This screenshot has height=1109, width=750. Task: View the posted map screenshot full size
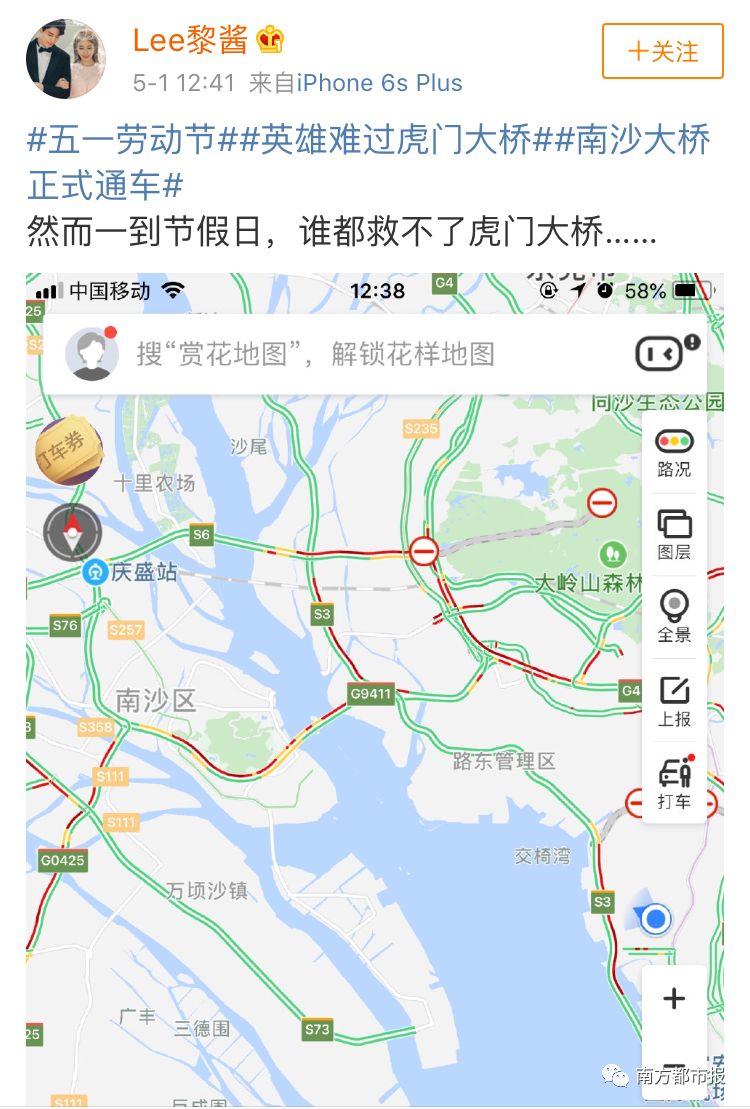pyautogui.click(x=375, y=690)
